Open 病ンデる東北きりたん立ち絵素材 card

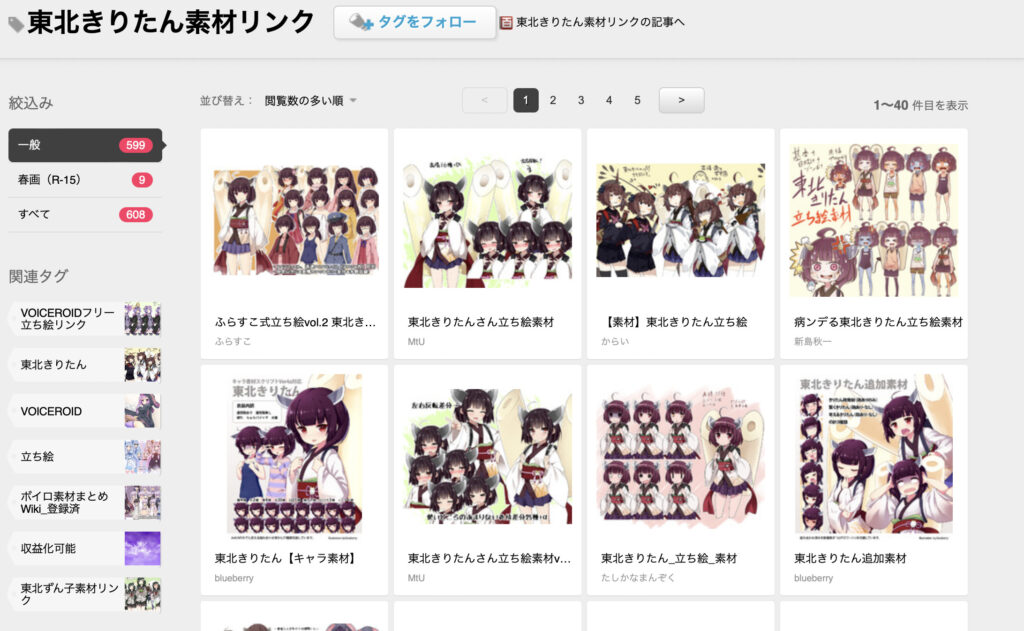pyautogui.click(x=873, y=243)
